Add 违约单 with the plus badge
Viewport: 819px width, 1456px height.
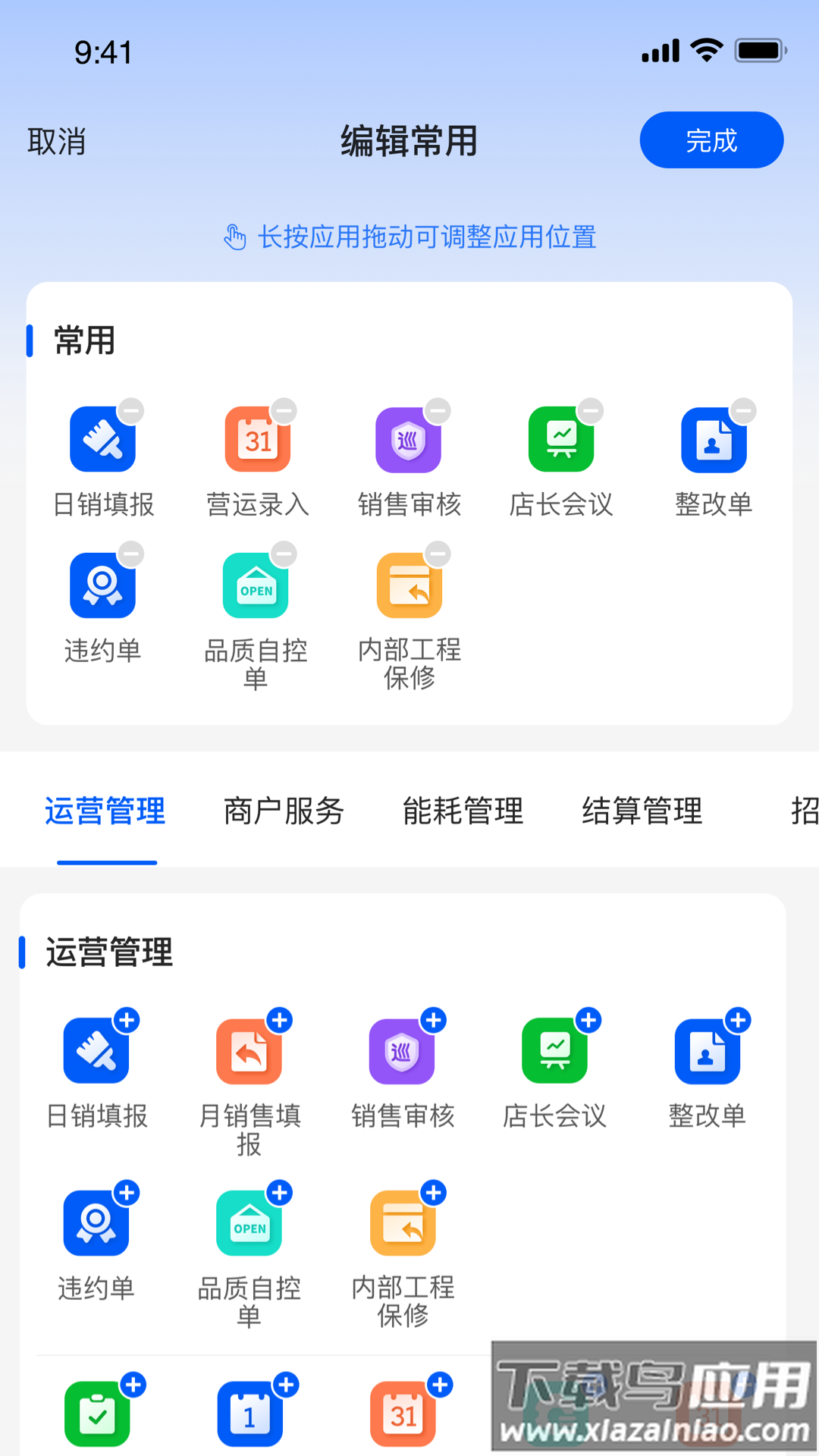[x=127, y=1193]
